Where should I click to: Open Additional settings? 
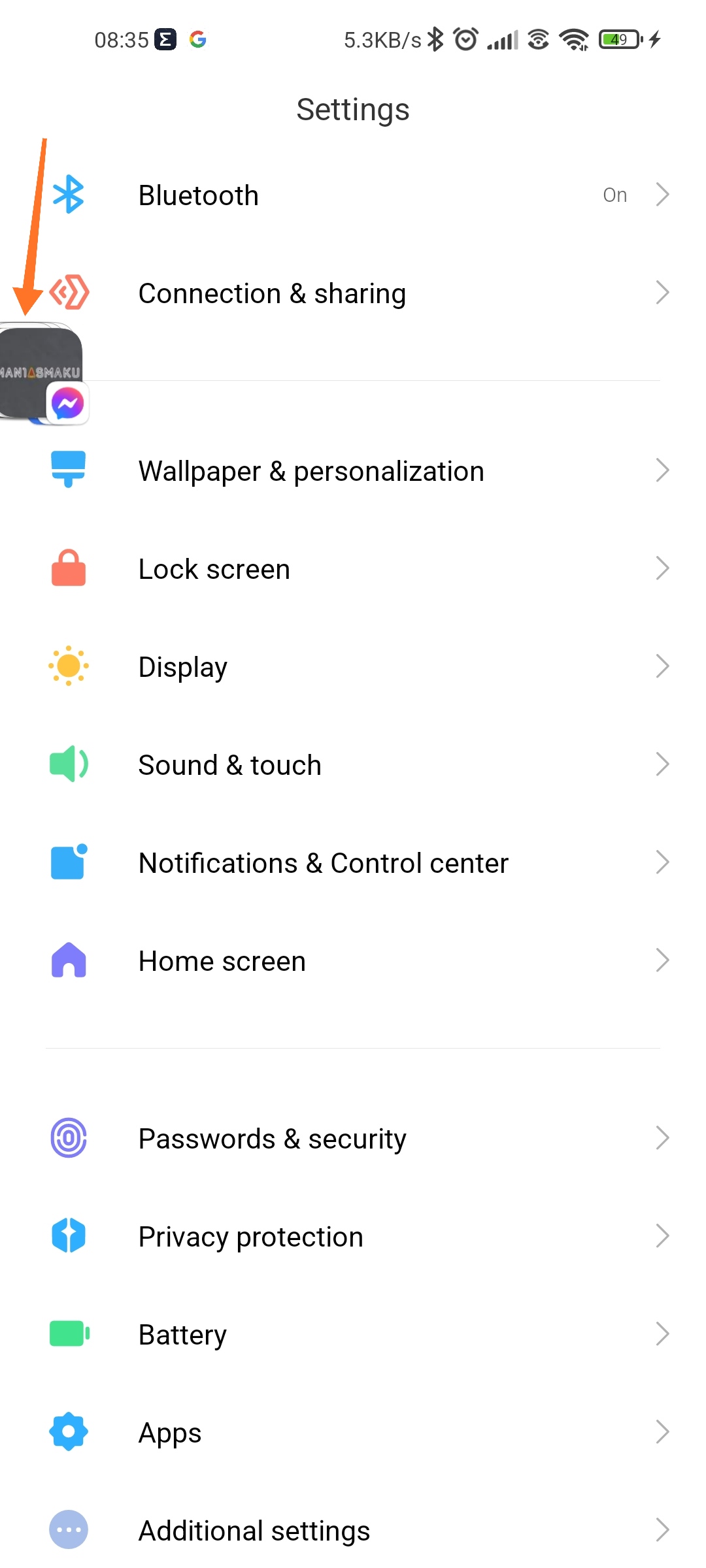click(x=353, y=1531)
